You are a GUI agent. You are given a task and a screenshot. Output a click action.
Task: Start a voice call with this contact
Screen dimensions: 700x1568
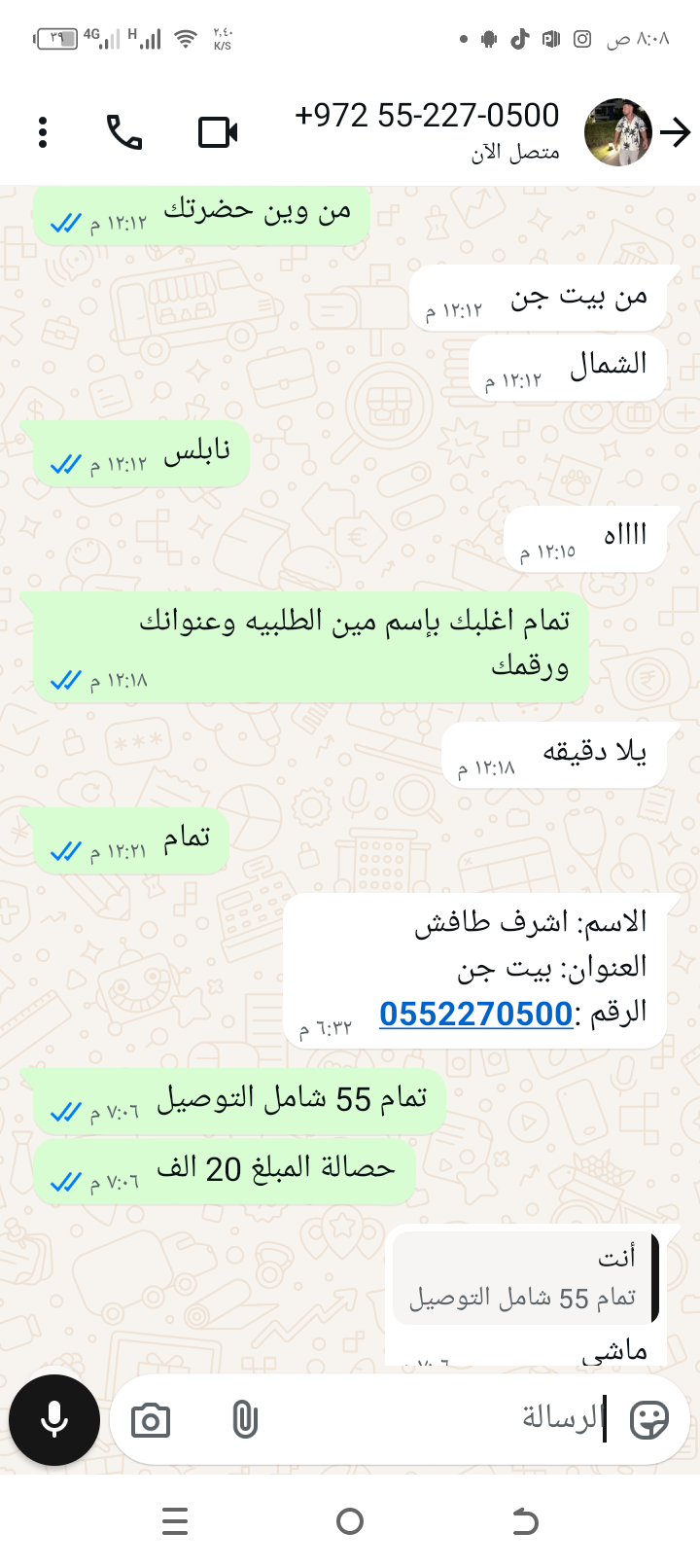(124, 132)
